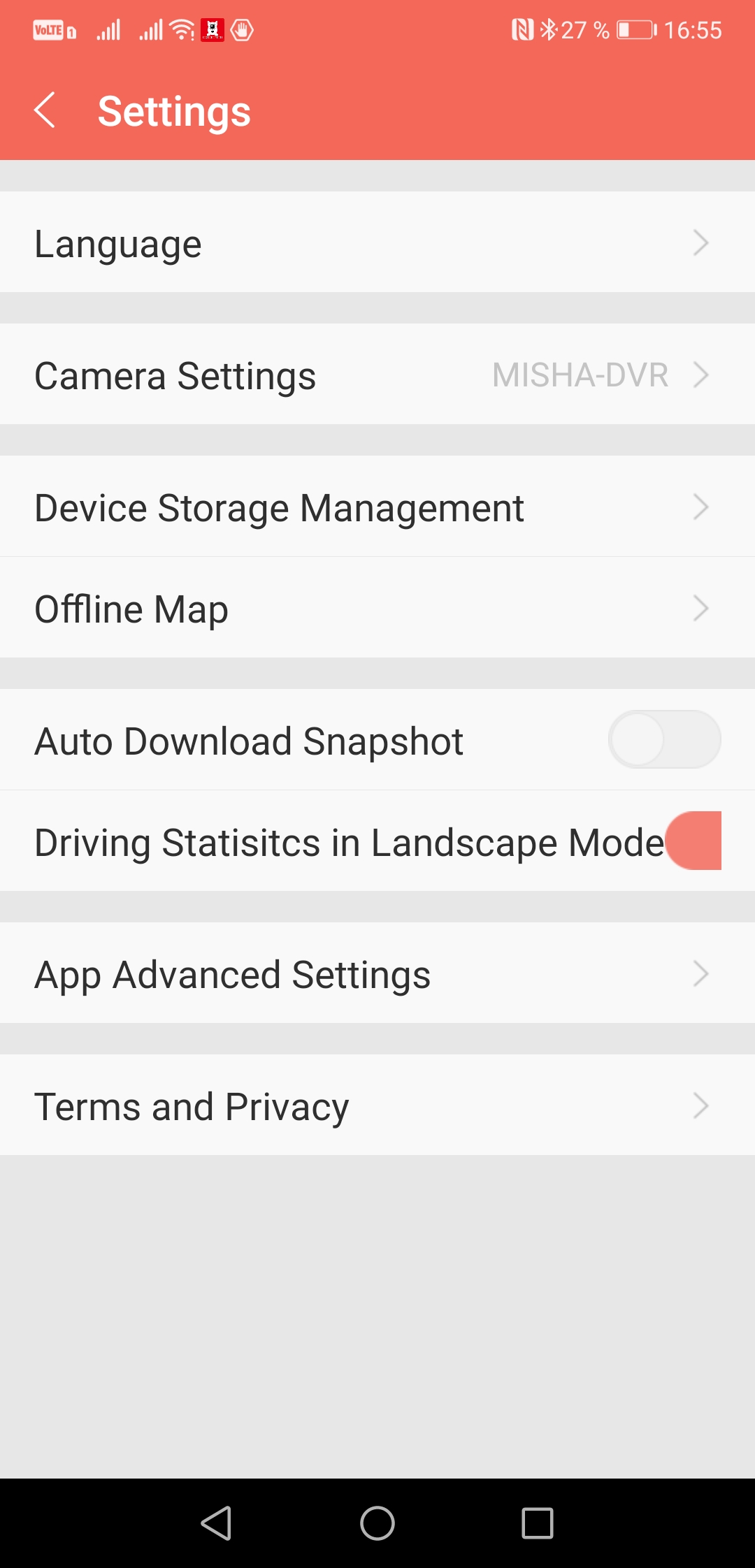The height and width of the screenshot is (1568, 755).
Task: View Terms and Privacy
Action: [377, 1105]
